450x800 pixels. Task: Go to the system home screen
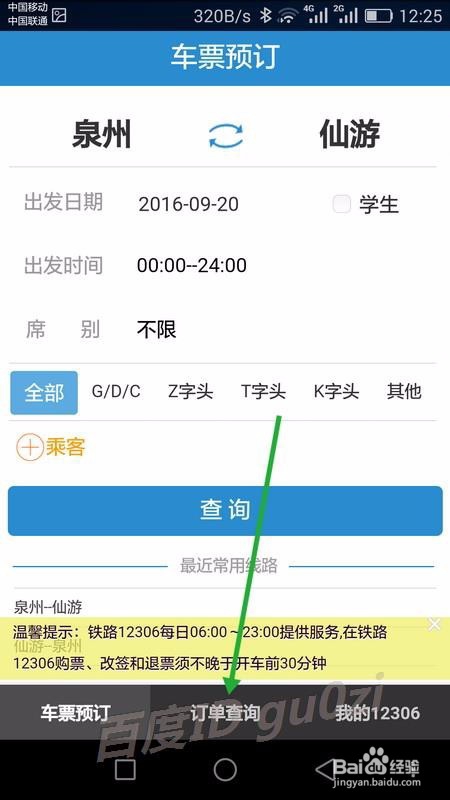pyautogui.click(x=225, y=769)
